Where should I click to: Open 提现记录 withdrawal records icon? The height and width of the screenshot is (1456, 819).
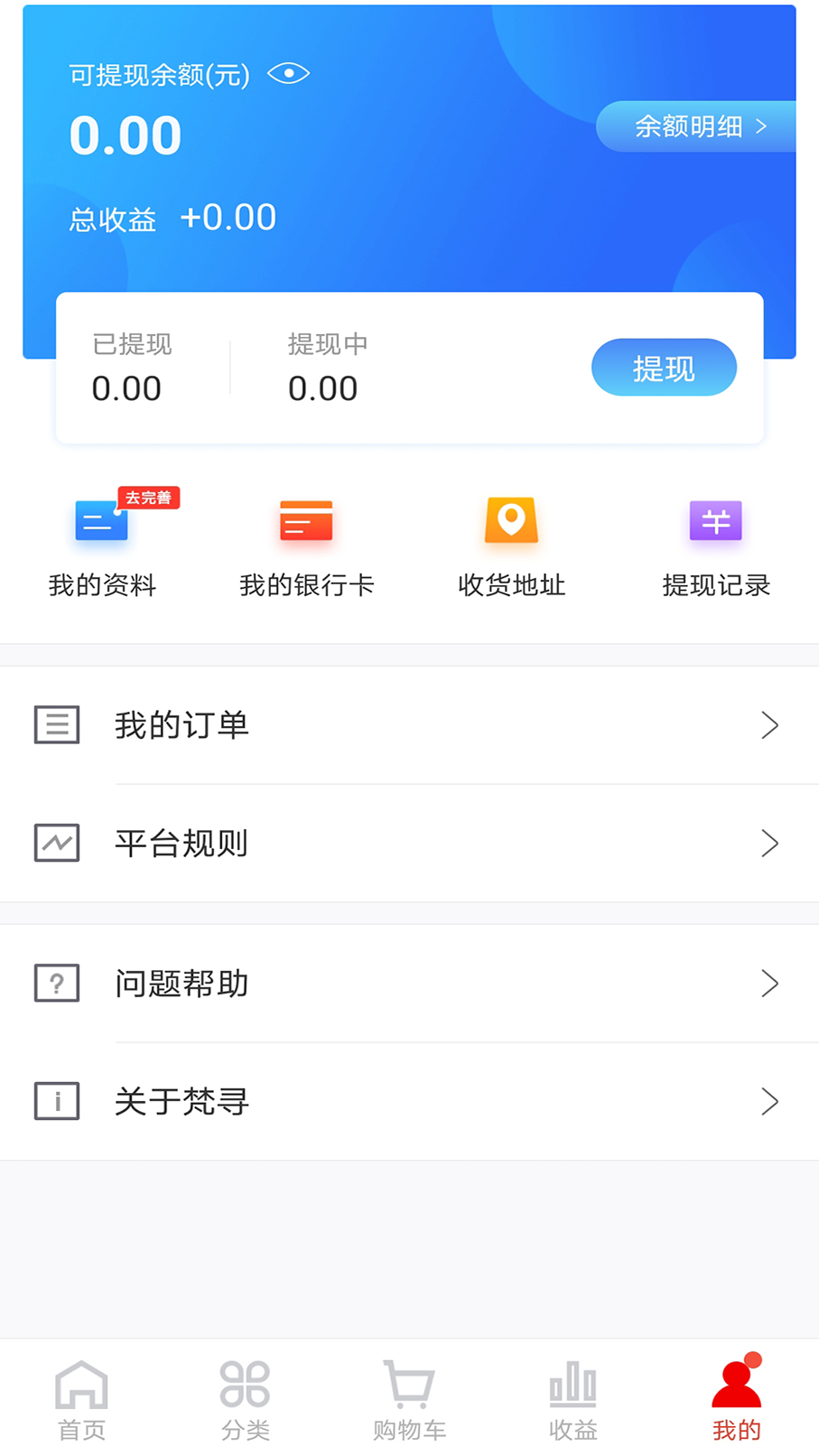coord(715,520)
